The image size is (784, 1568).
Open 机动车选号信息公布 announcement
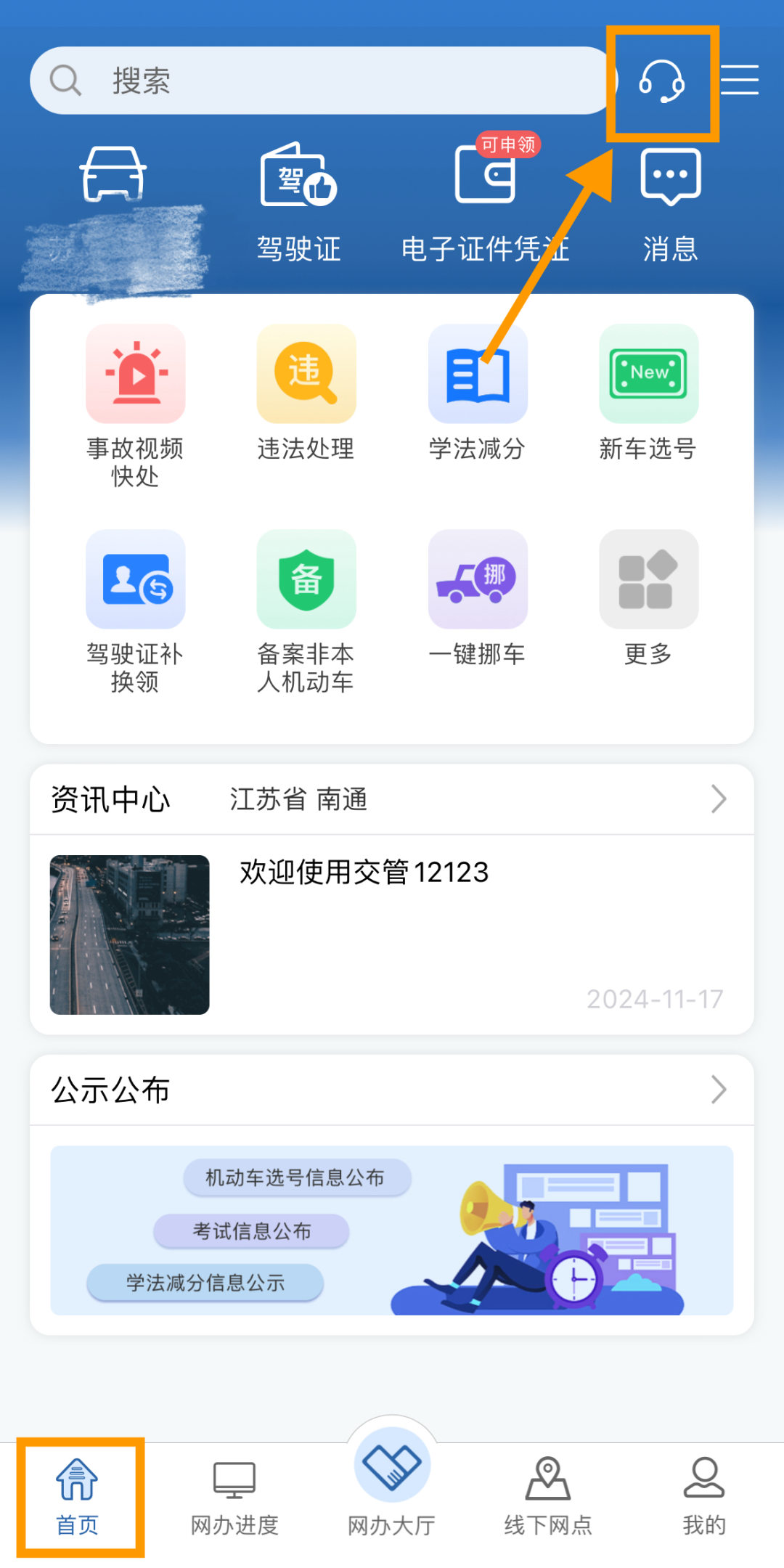point(296,1177)
